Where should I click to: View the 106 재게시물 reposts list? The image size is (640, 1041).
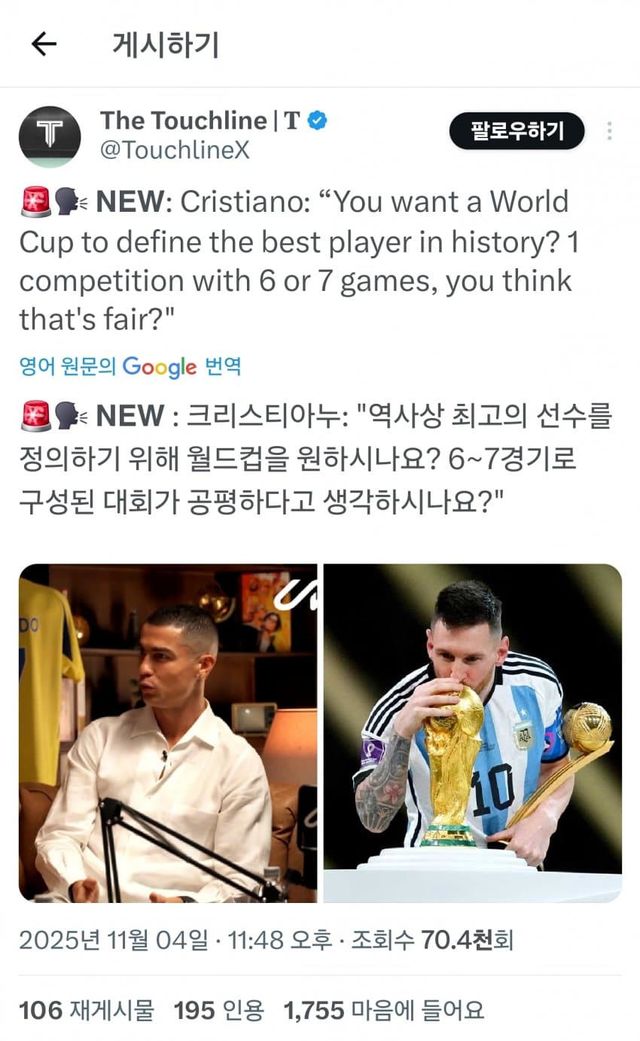click(86, 1010)
